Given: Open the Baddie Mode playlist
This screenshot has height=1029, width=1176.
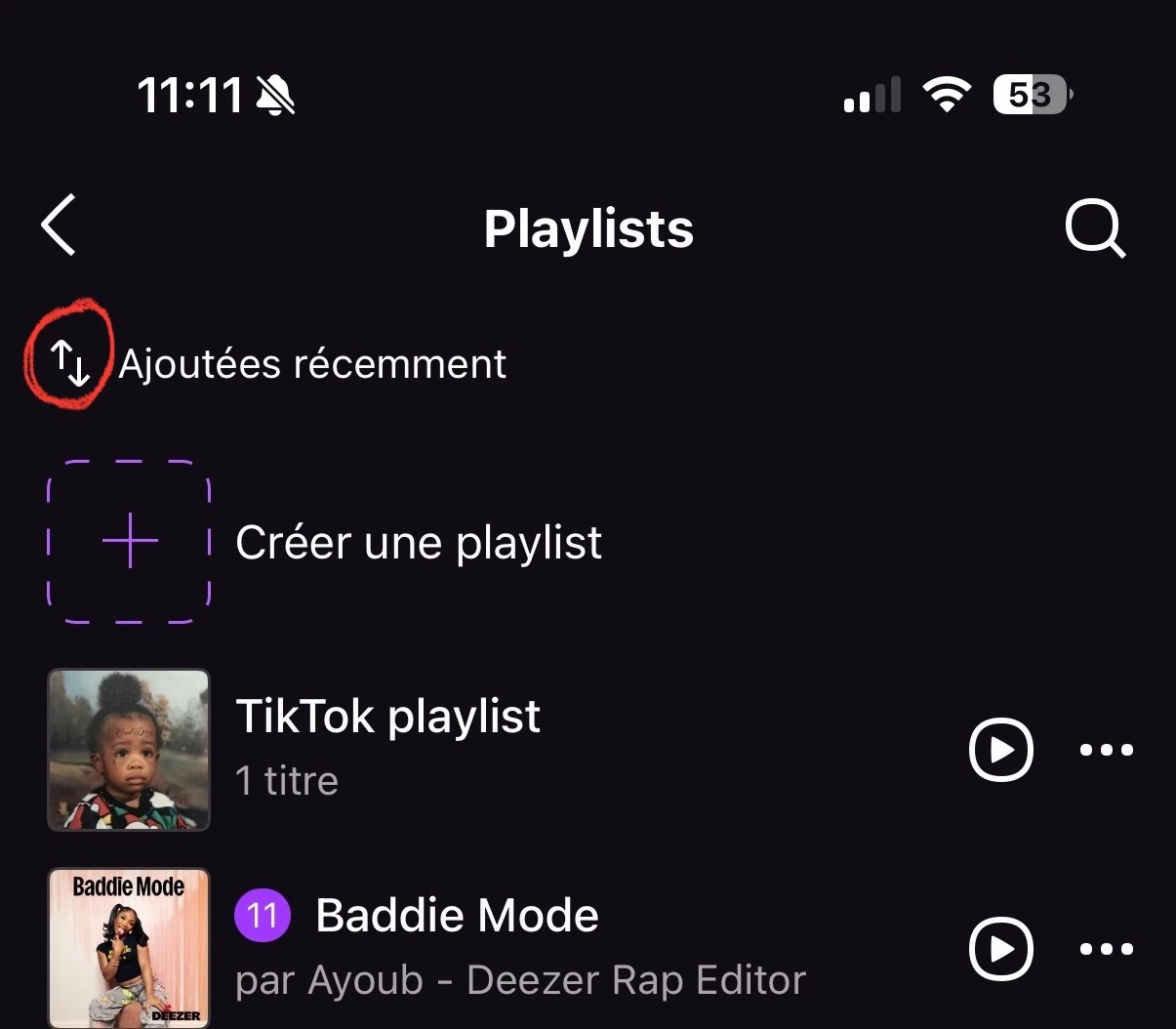Looking at the screenshot, I should tap(456, 916).
